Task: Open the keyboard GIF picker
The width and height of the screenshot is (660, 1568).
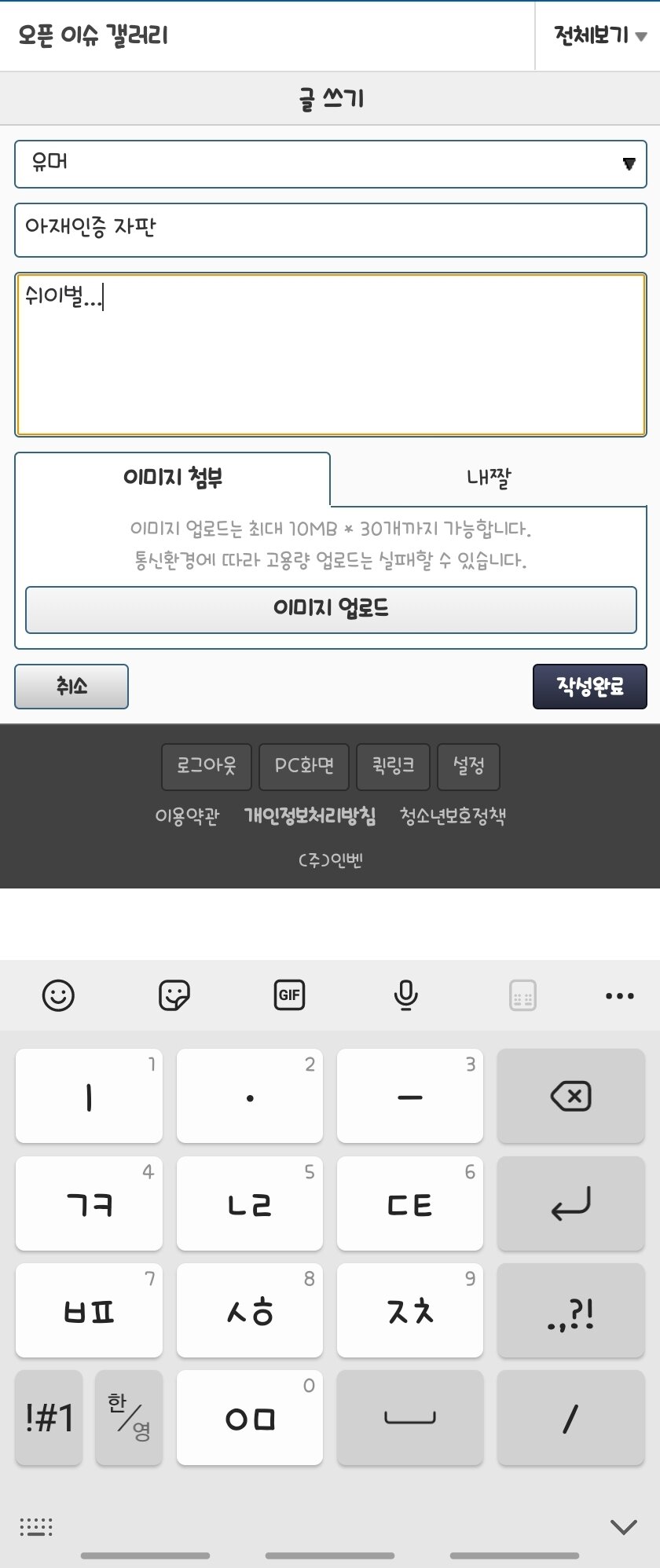Action: tap(289, 995)
